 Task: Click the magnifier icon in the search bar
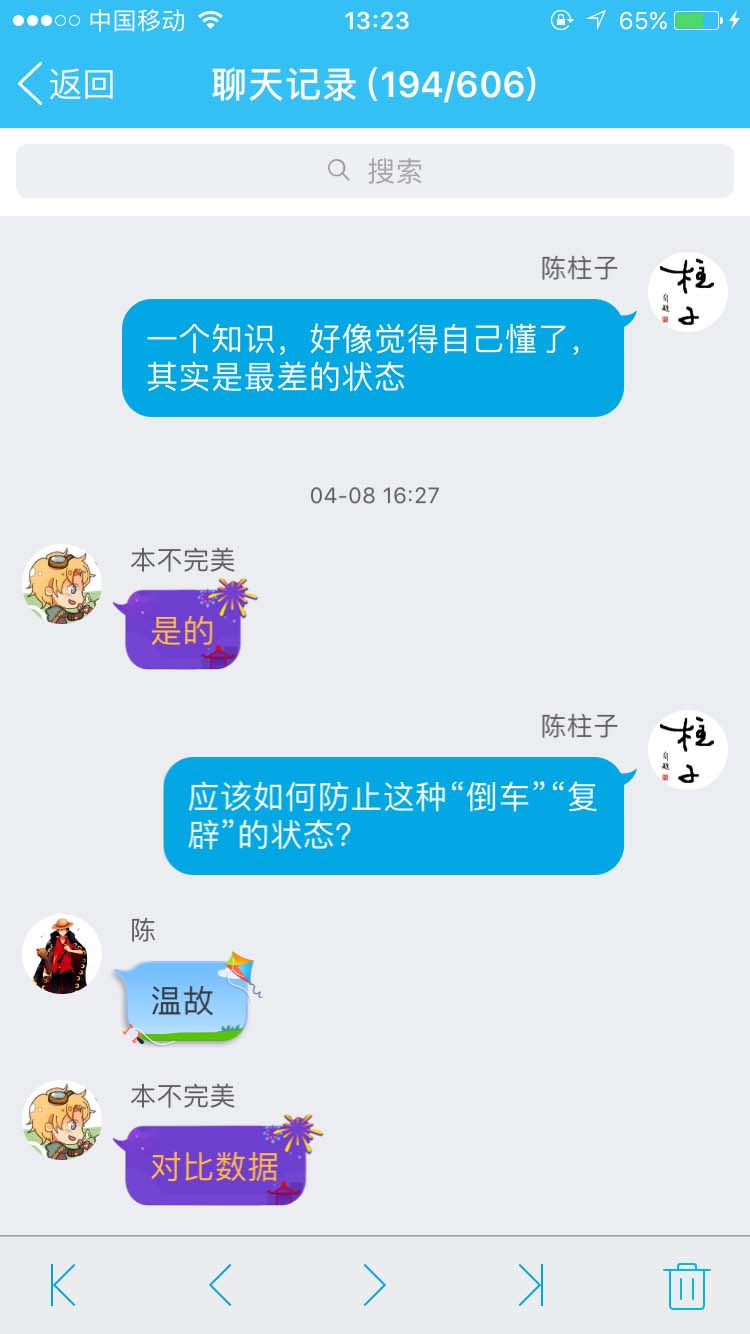point(338,170)
